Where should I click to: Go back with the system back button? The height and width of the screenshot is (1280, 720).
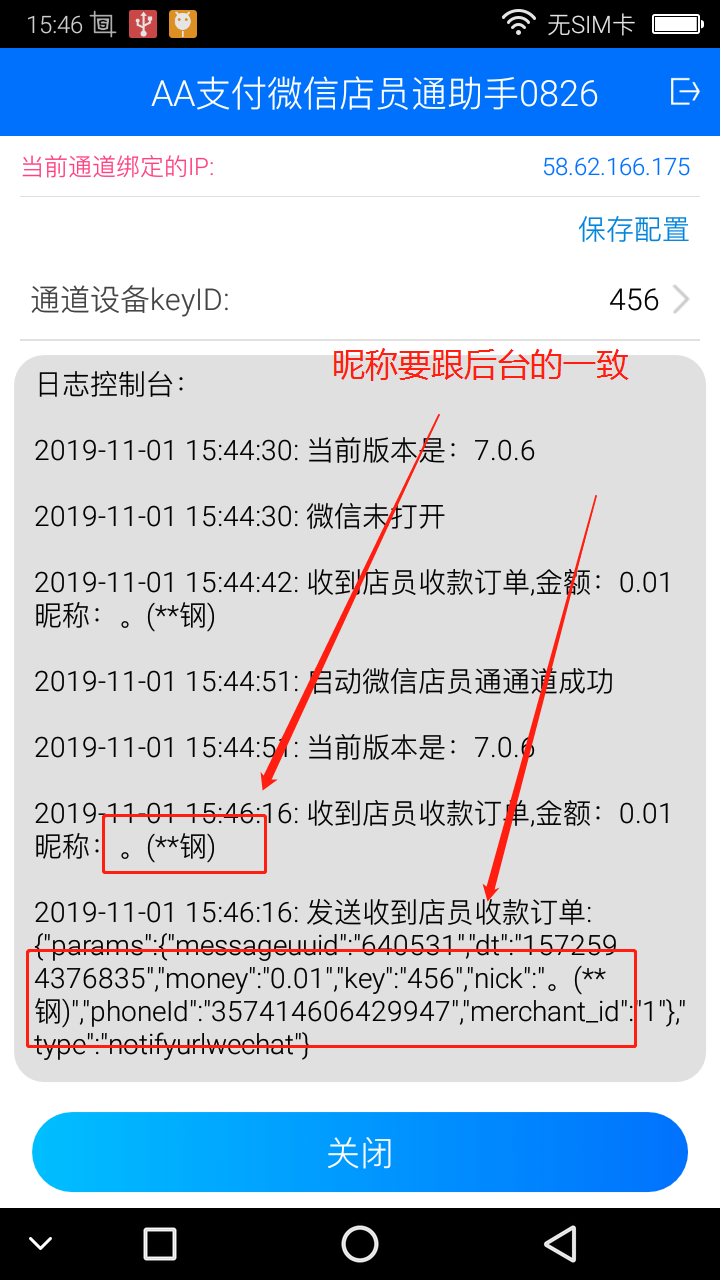click(560, 1244)
